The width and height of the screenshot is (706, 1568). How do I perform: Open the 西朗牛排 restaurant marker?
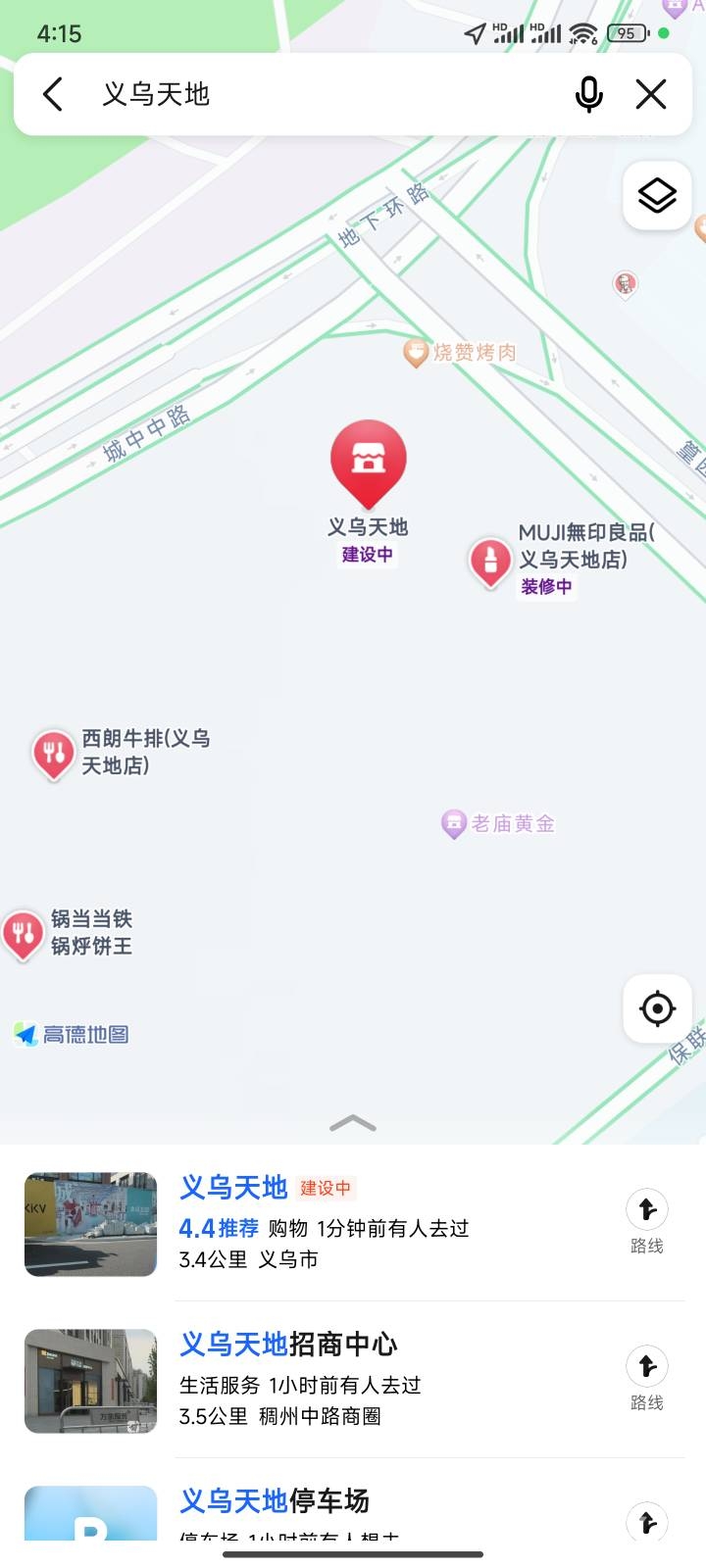click(x=54, y=753)
